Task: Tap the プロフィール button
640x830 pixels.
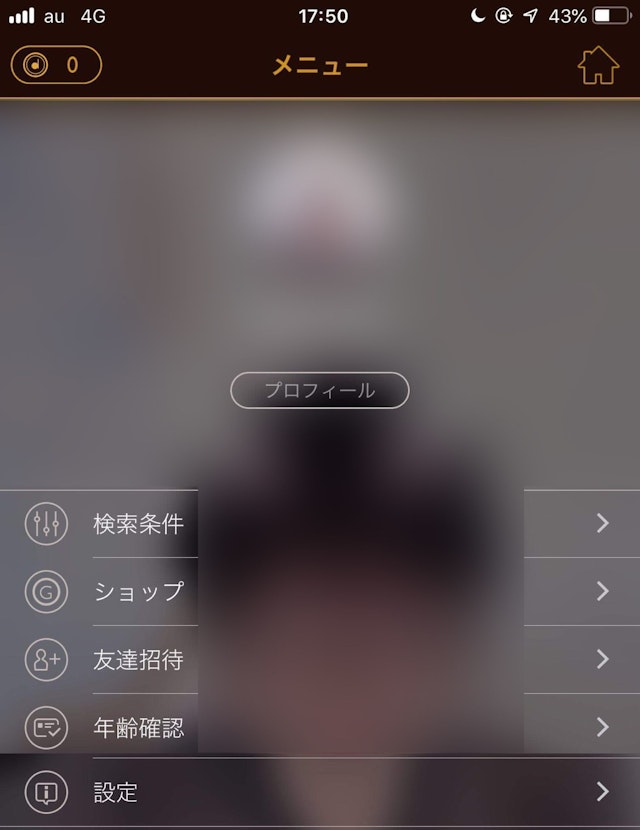Action: pos(320,390)
